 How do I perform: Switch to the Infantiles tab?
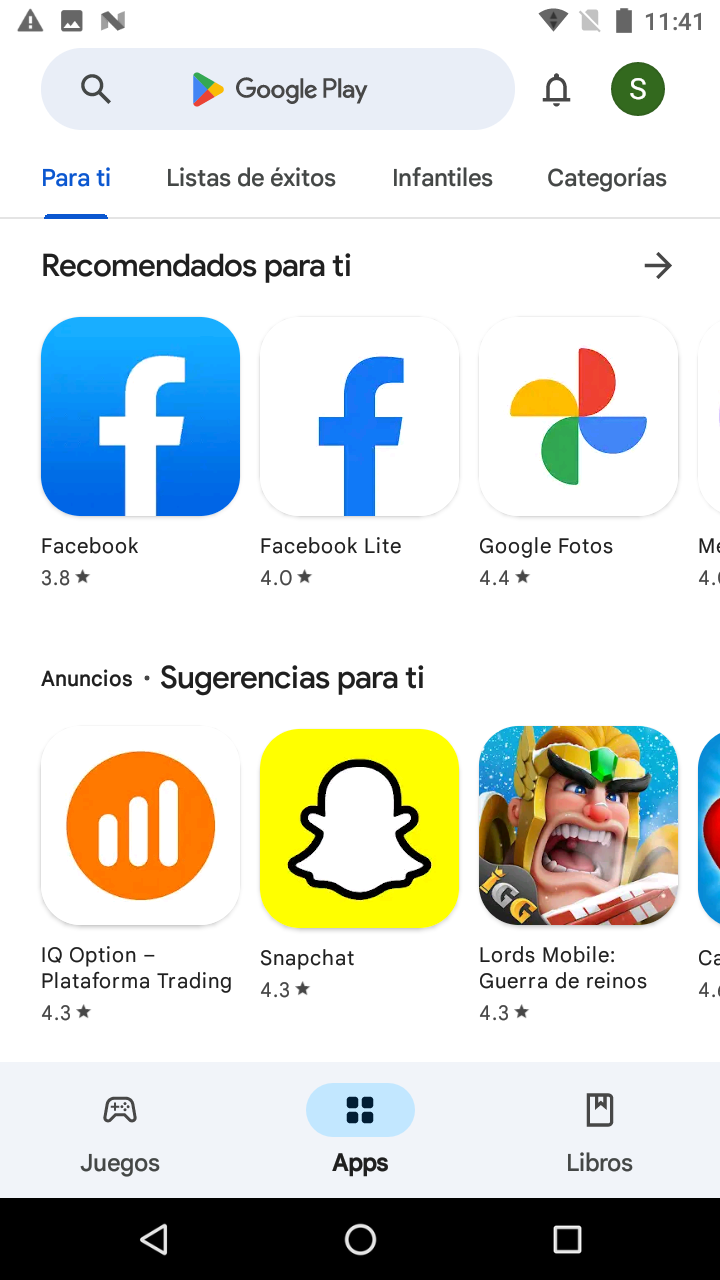442,178
